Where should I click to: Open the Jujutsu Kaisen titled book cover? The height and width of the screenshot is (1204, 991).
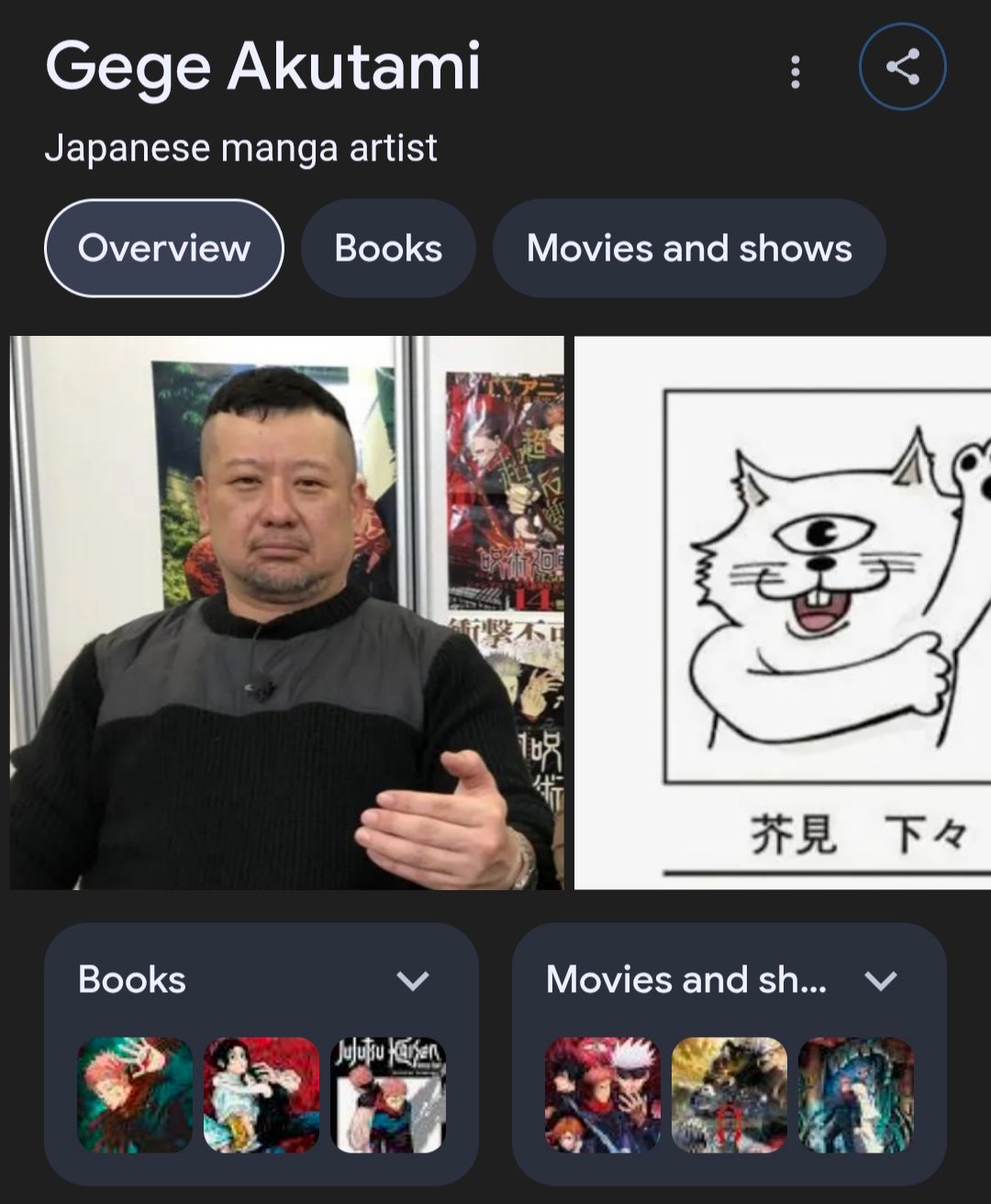coord(388,1095)
